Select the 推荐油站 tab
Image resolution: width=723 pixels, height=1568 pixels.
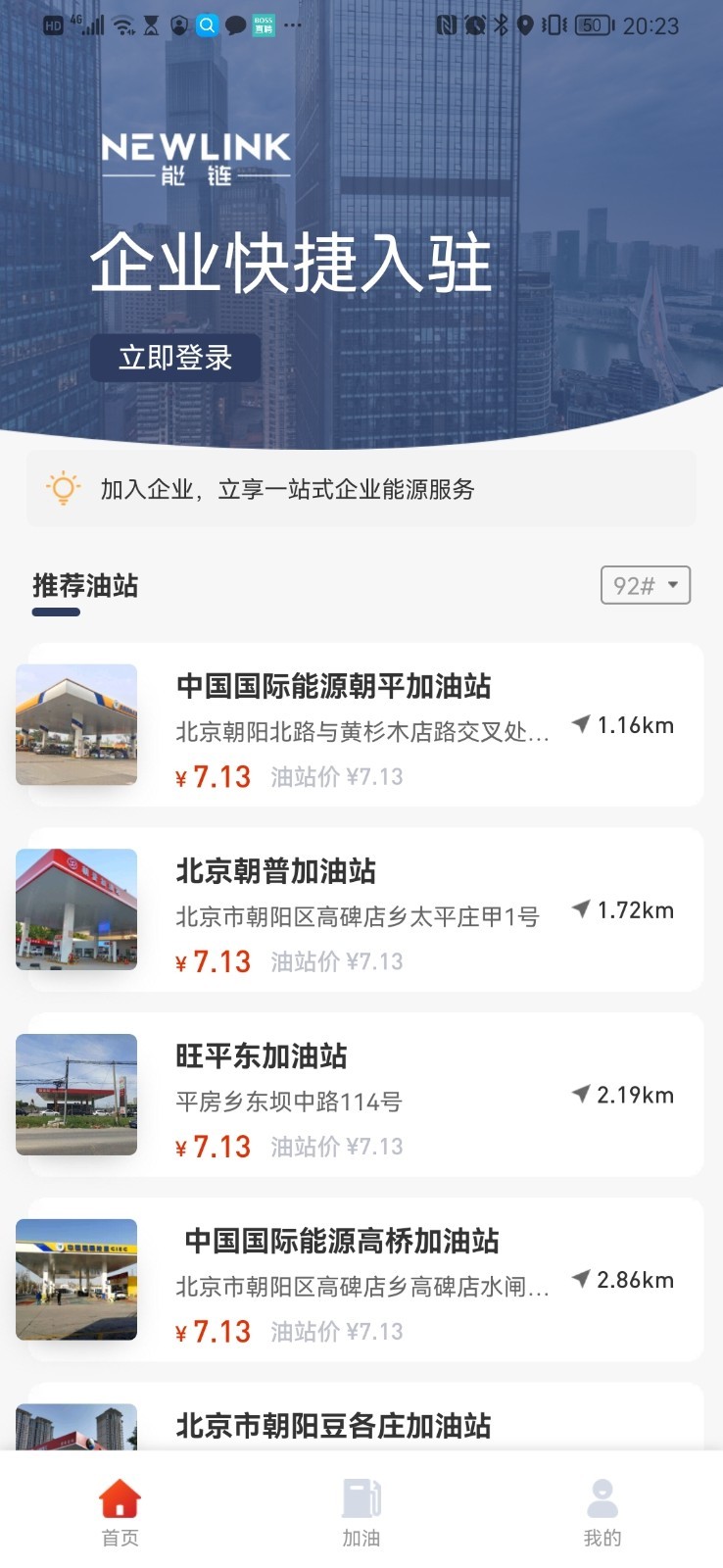[85, 586]
